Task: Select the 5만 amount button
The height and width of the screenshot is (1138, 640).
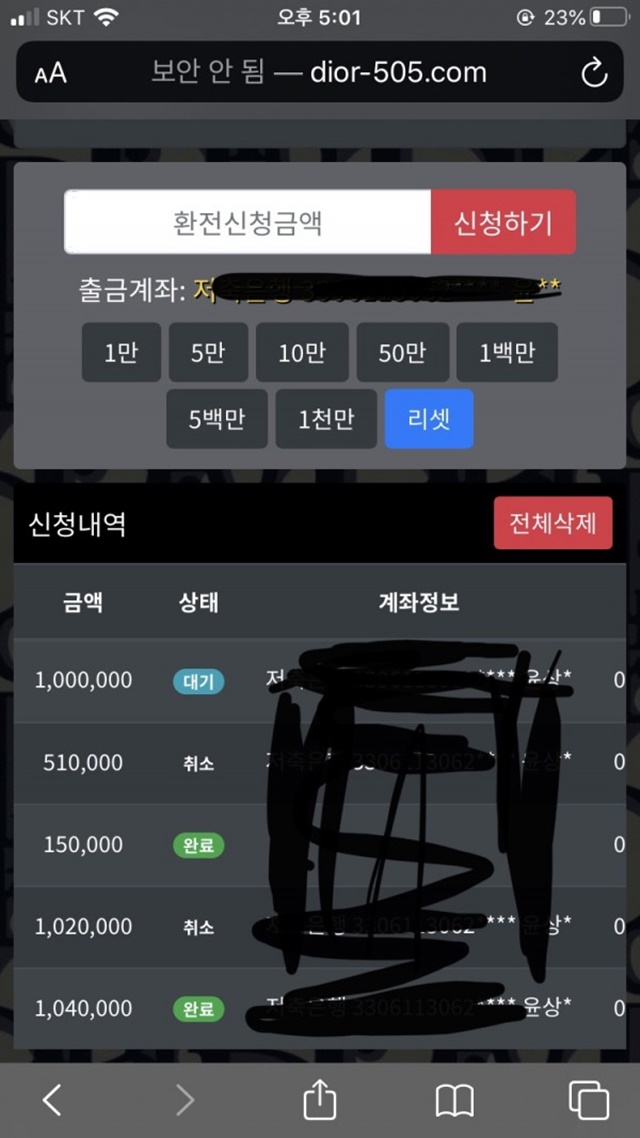Action: (x=208, y=353)
